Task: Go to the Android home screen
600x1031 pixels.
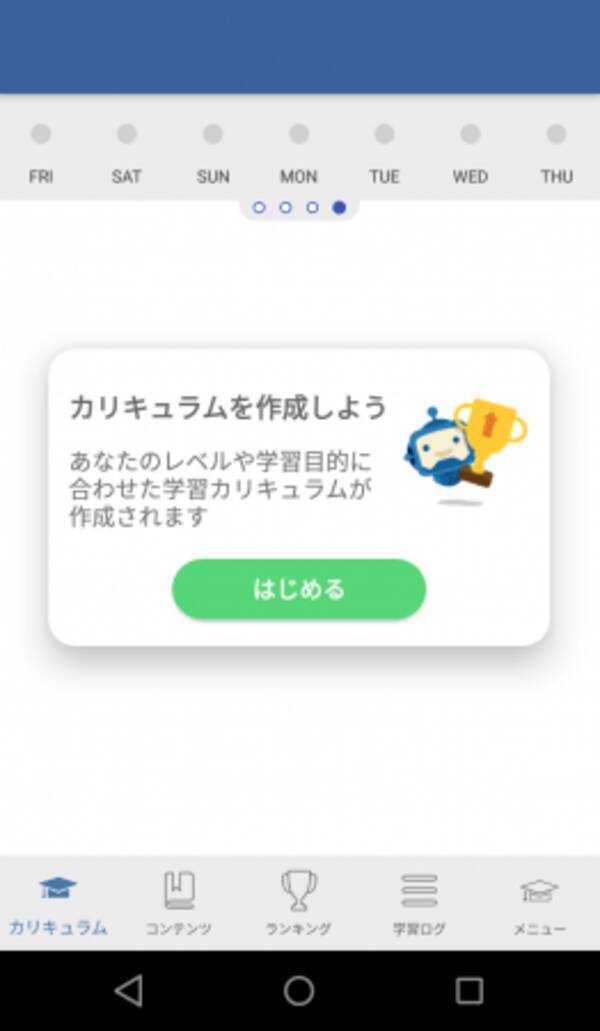Action: 299,990
